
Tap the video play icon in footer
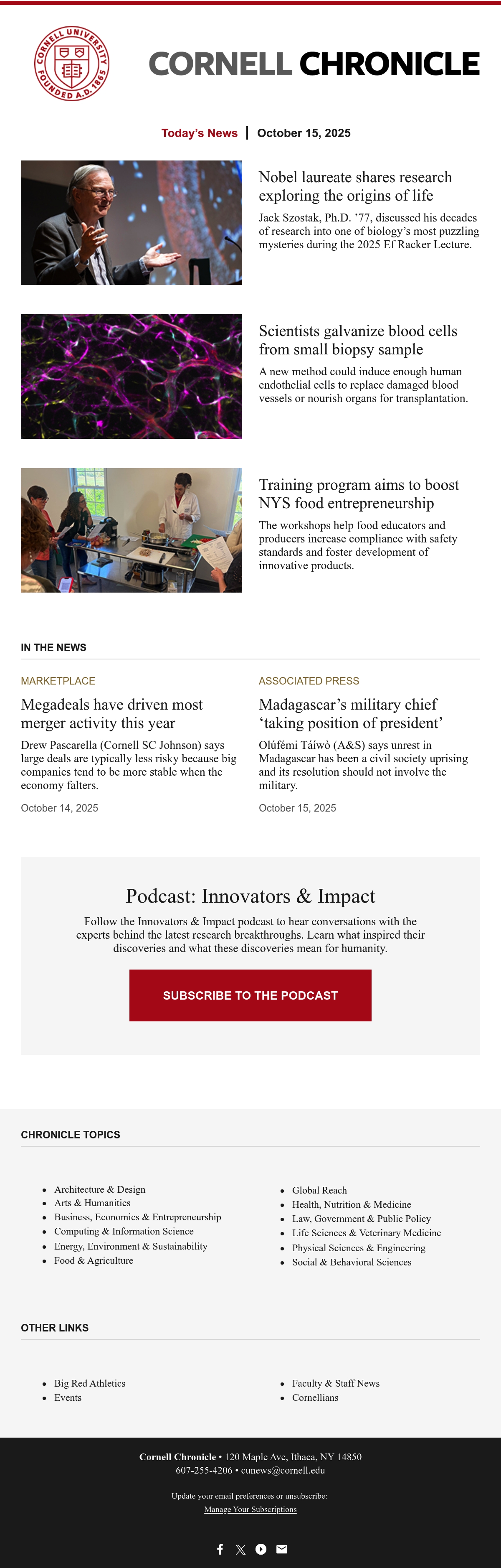(x=261, y=1549)
